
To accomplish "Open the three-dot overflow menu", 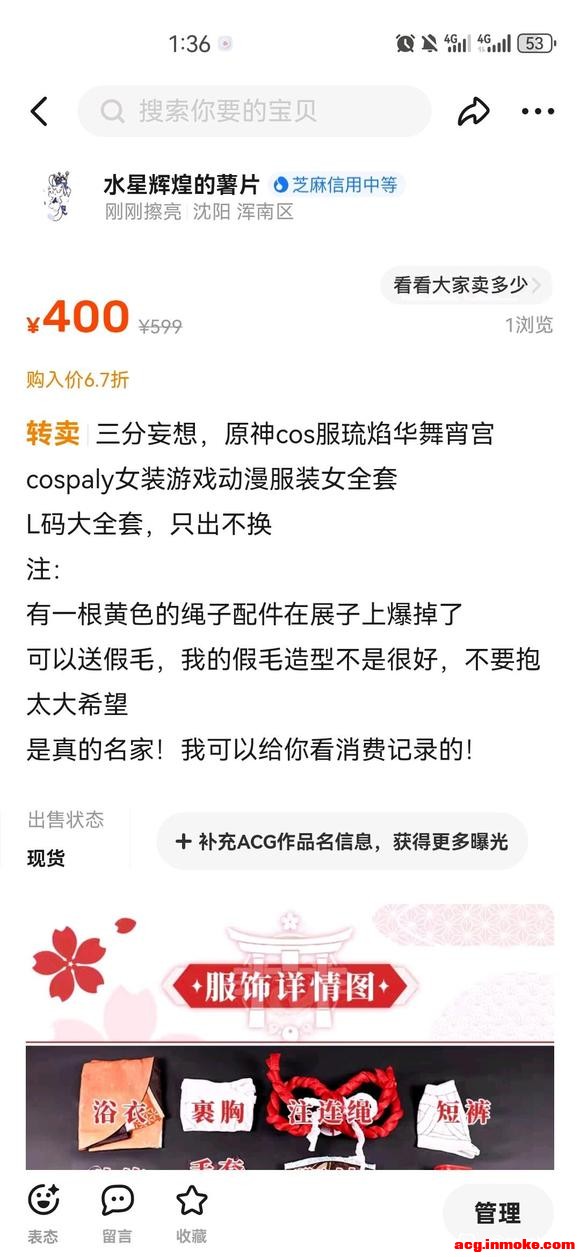I will pyautogui.click(x=537, y=112).
